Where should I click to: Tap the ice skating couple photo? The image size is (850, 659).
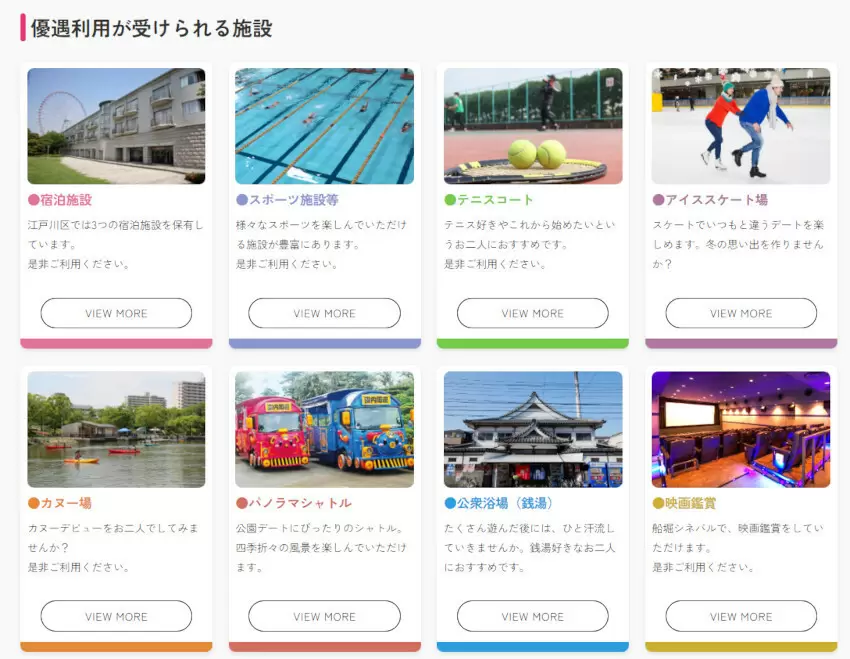[x=740, y=126]
